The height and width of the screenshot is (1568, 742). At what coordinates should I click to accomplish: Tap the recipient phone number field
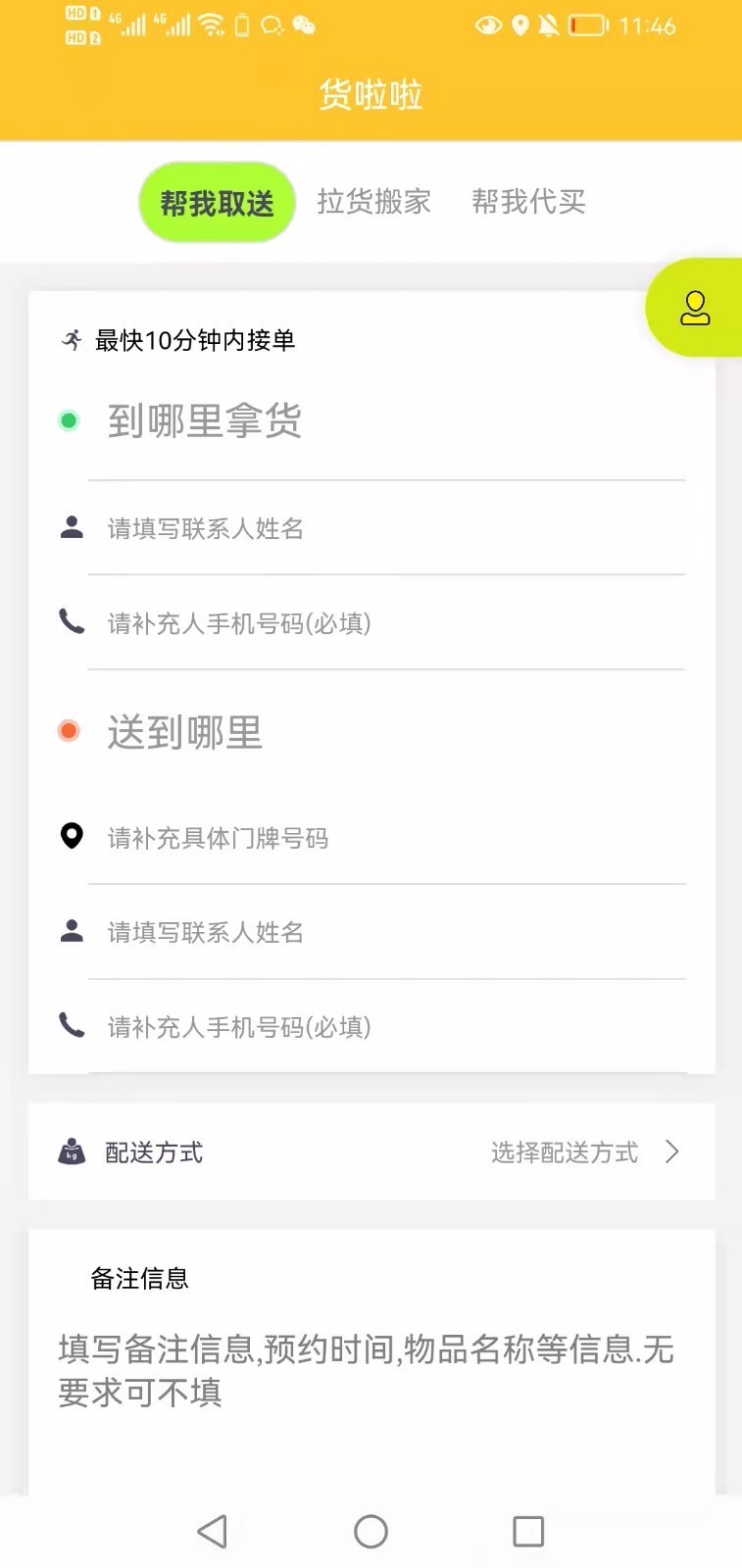387,1027
